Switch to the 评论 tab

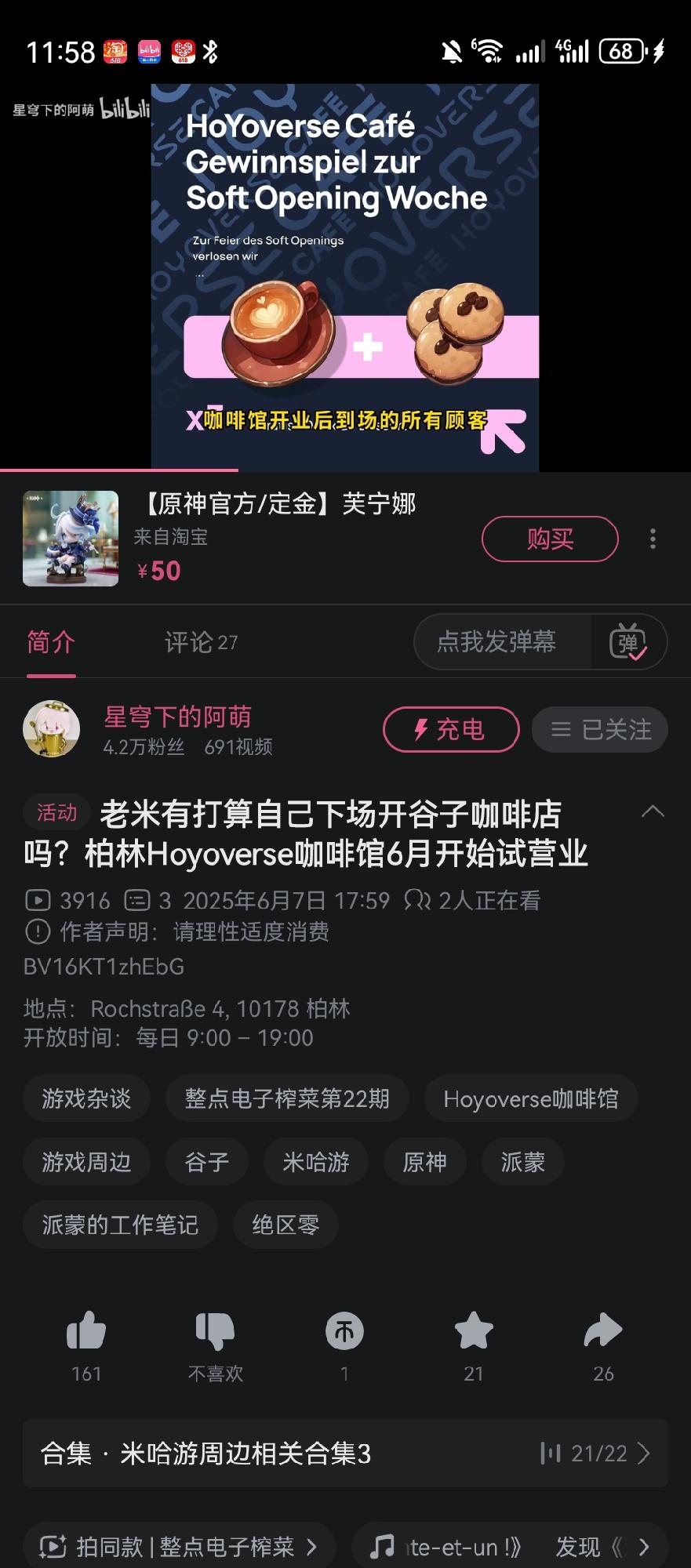click(200, 642)
